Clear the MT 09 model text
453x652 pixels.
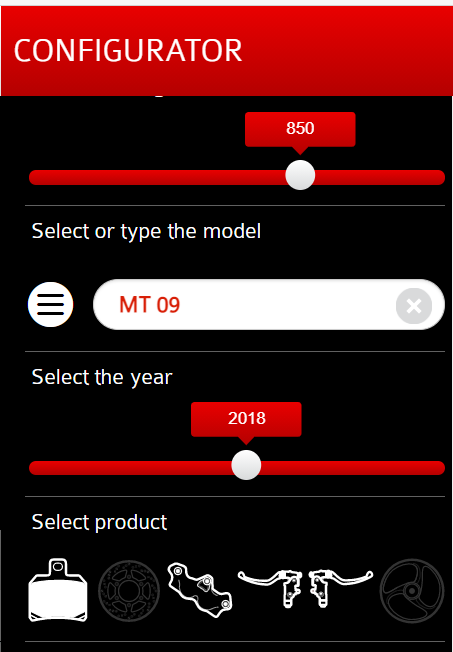[x=413, y=306]
